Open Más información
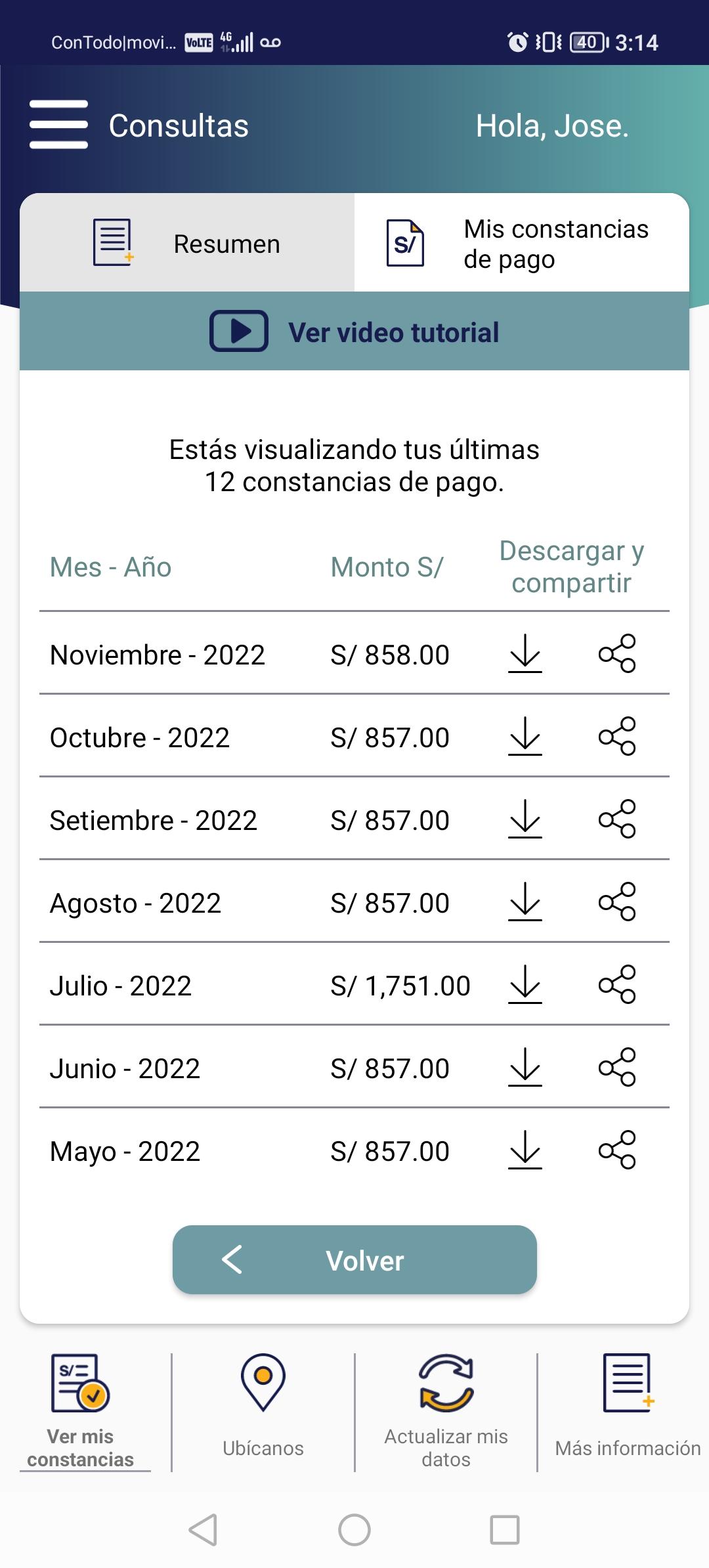This screenshot has width=709, height=1568. point(628,1412)
